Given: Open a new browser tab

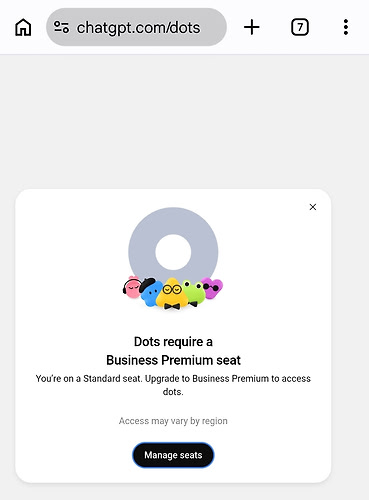Looking at the screenshot, I should (x=252, y=27).
